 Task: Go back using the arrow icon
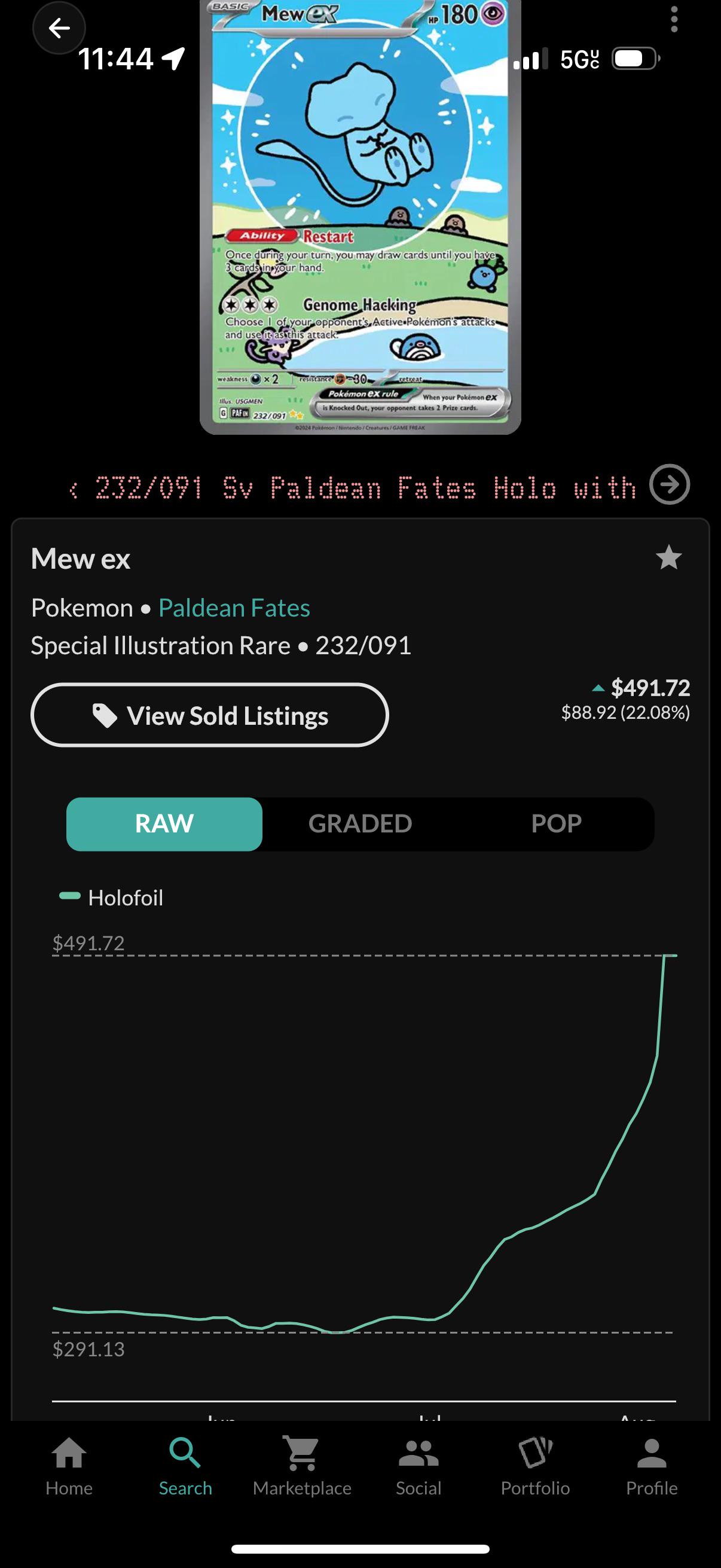click(x=59, y=28)
